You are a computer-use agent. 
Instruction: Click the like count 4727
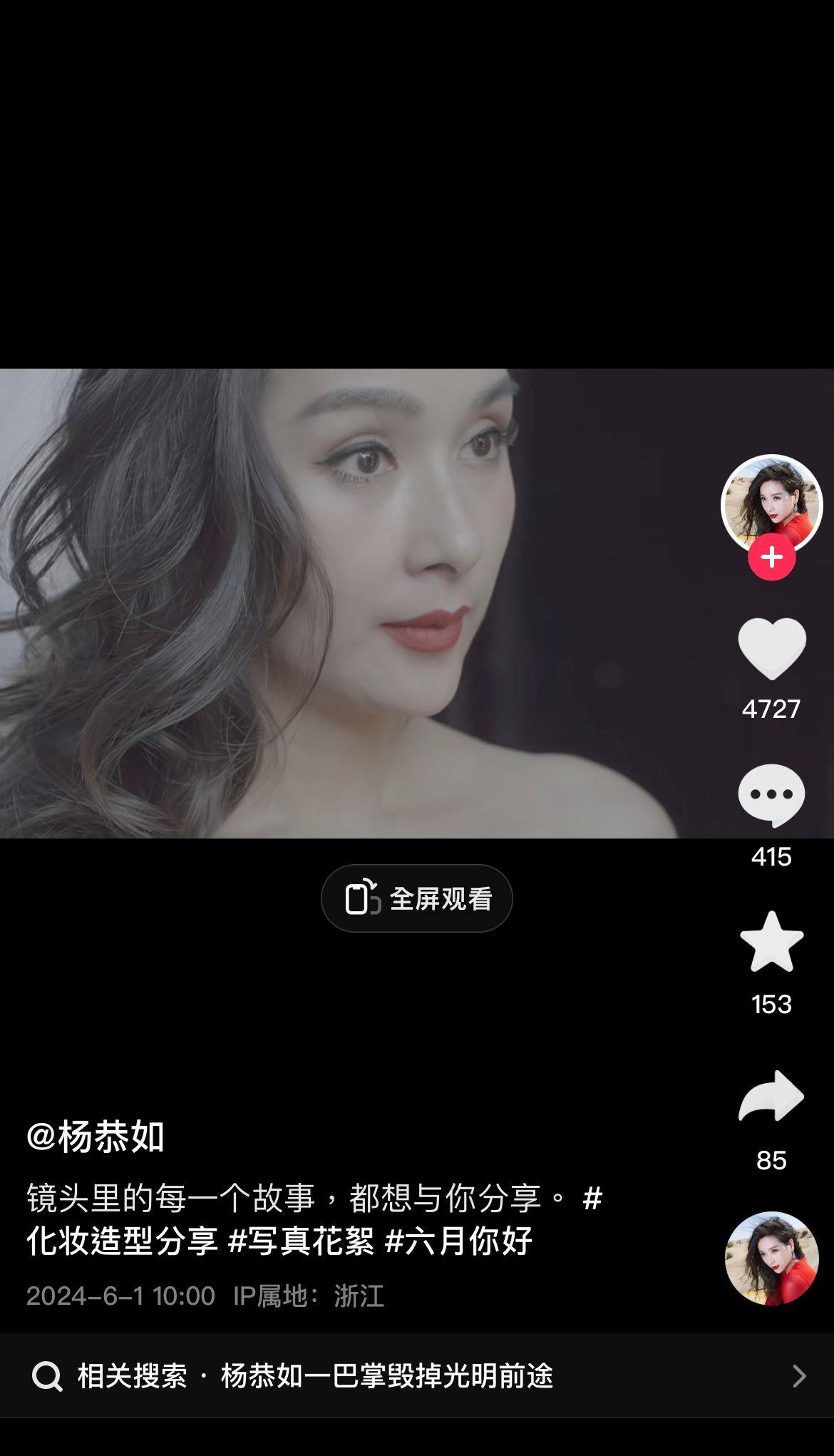click(x=772, y=709)
